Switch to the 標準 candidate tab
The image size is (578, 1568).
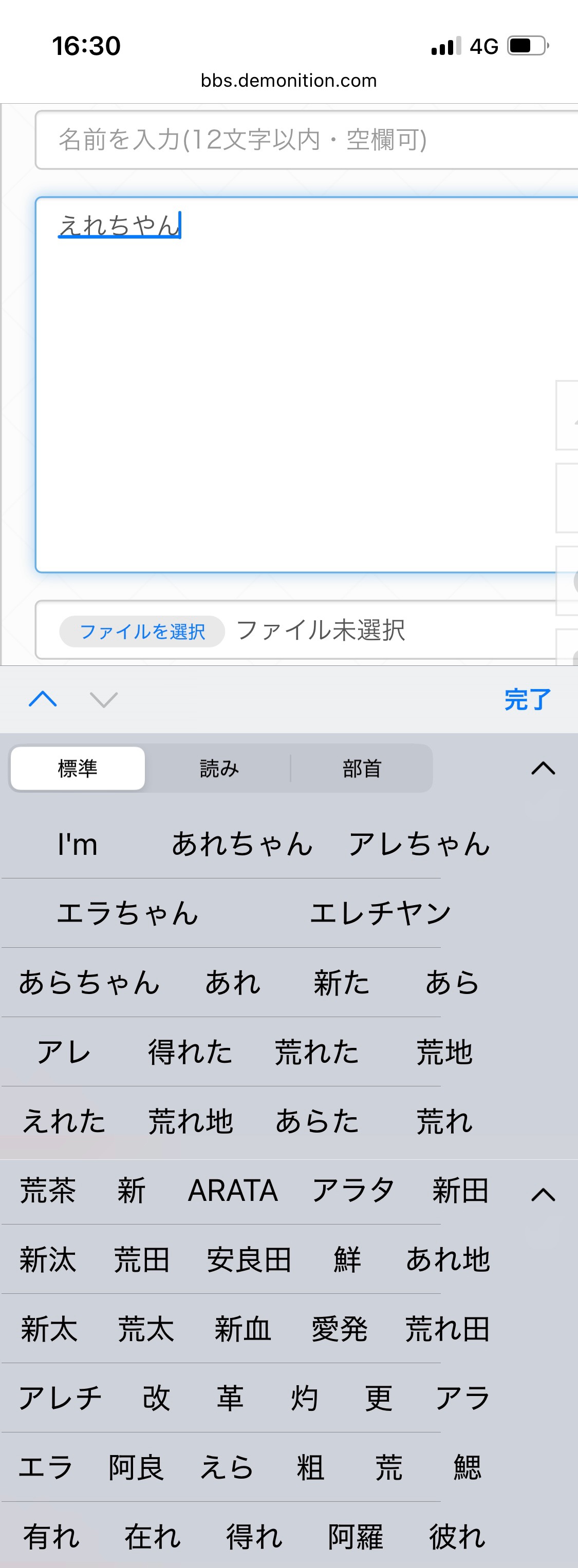pyautogui.click(x=78, y=768)
